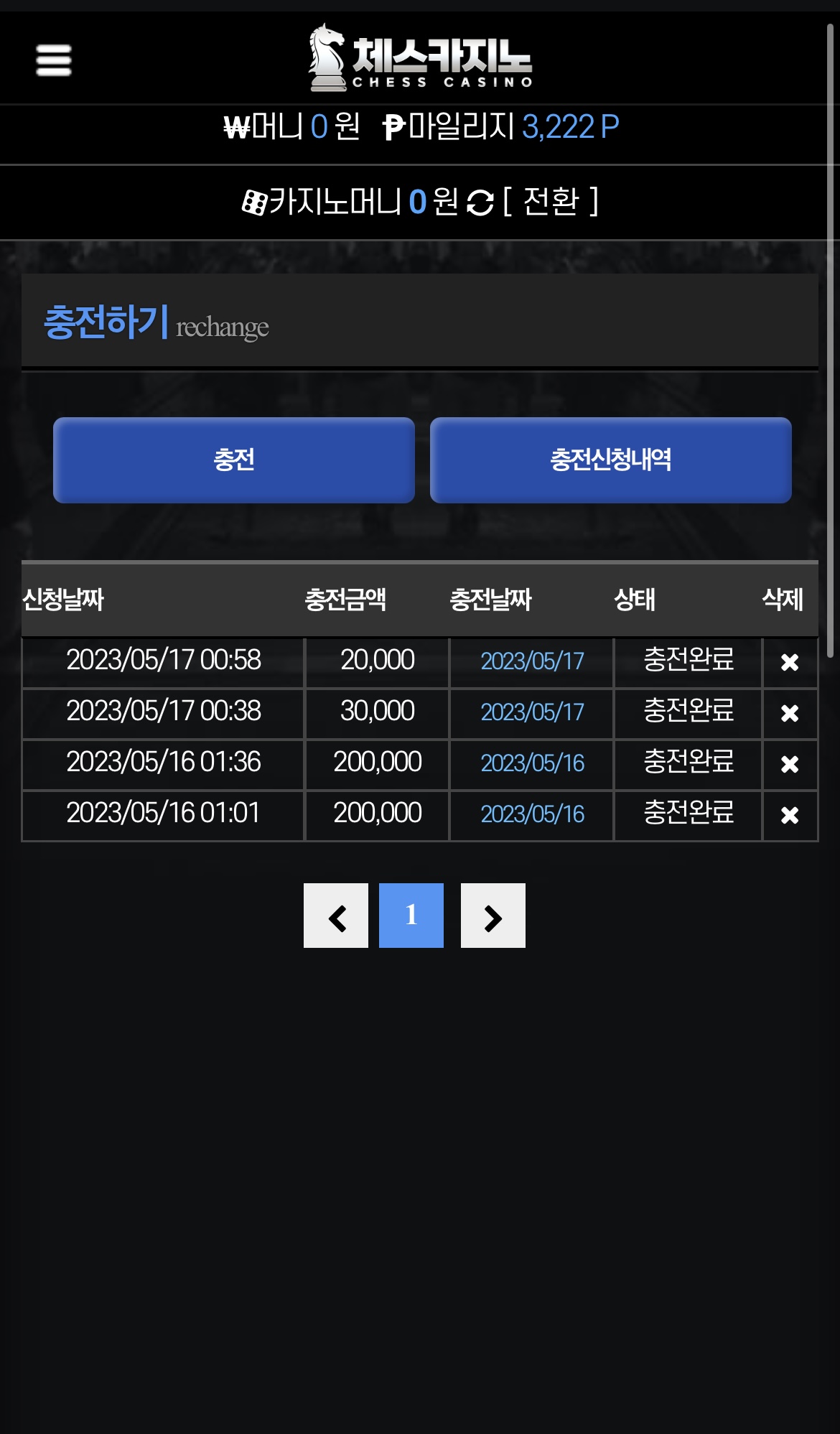Open the hamburger menu
Viewport: 840px width, 1434px height.
point(54,60)
